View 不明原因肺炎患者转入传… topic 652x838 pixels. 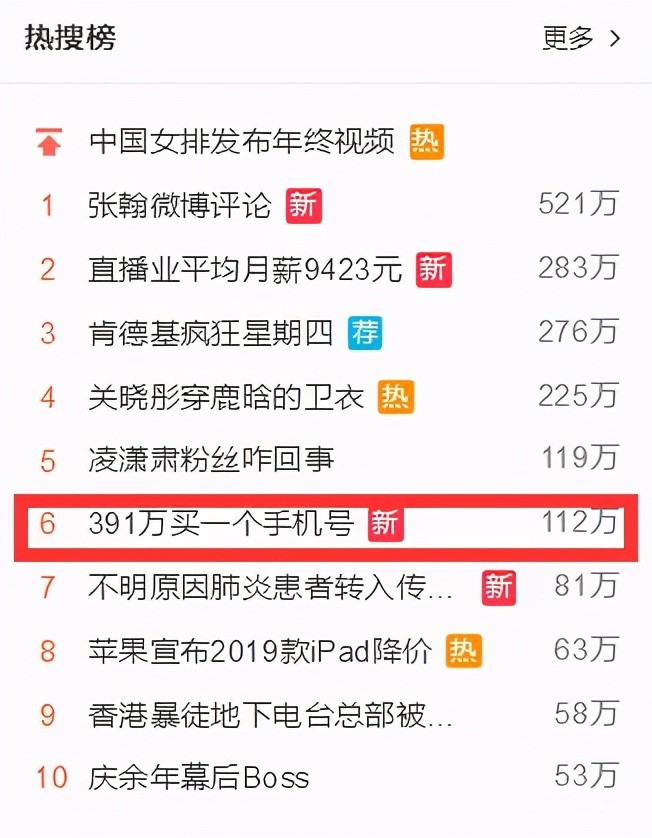tap(270, 587)
